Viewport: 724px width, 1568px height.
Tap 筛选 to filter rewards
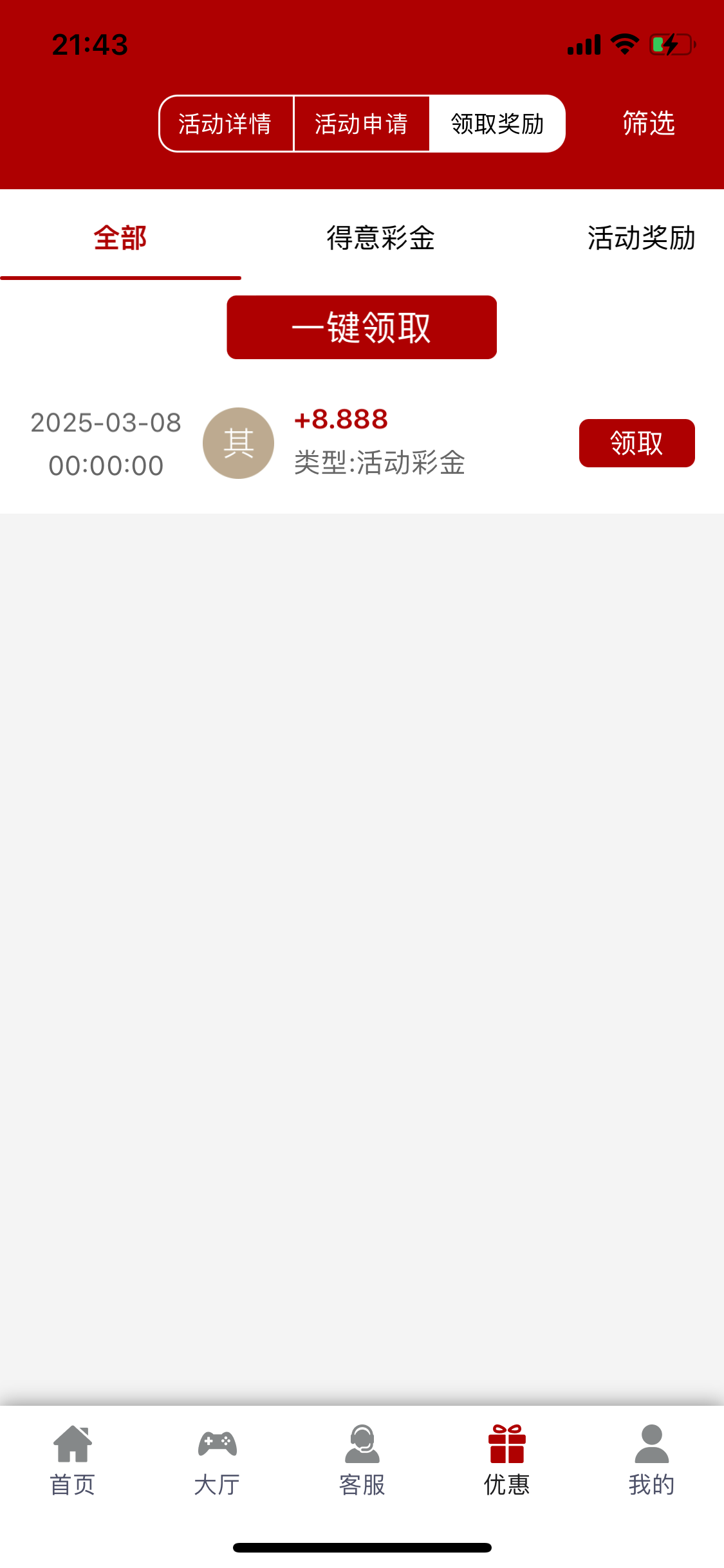click(648, 123)
